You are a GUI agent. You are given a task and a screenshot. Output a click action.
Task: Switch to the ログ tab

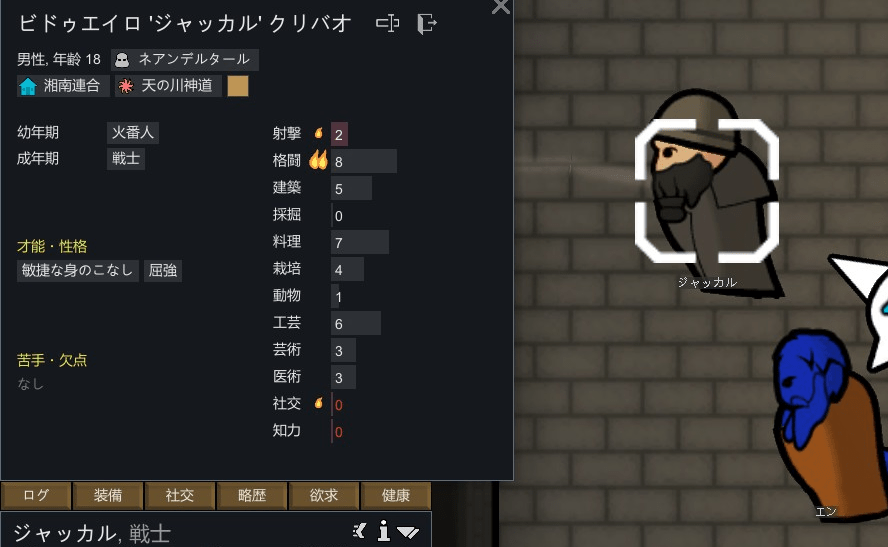click(36, 495)
